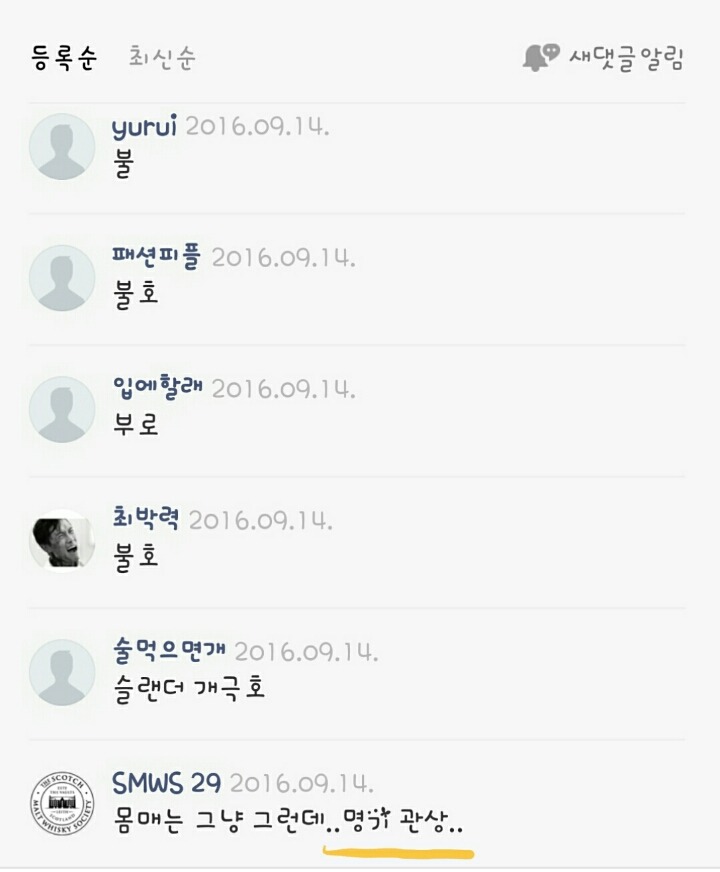720x872 pixels.
Task: Select the 등록순 sort tab
Action: [x=64, y=57]
